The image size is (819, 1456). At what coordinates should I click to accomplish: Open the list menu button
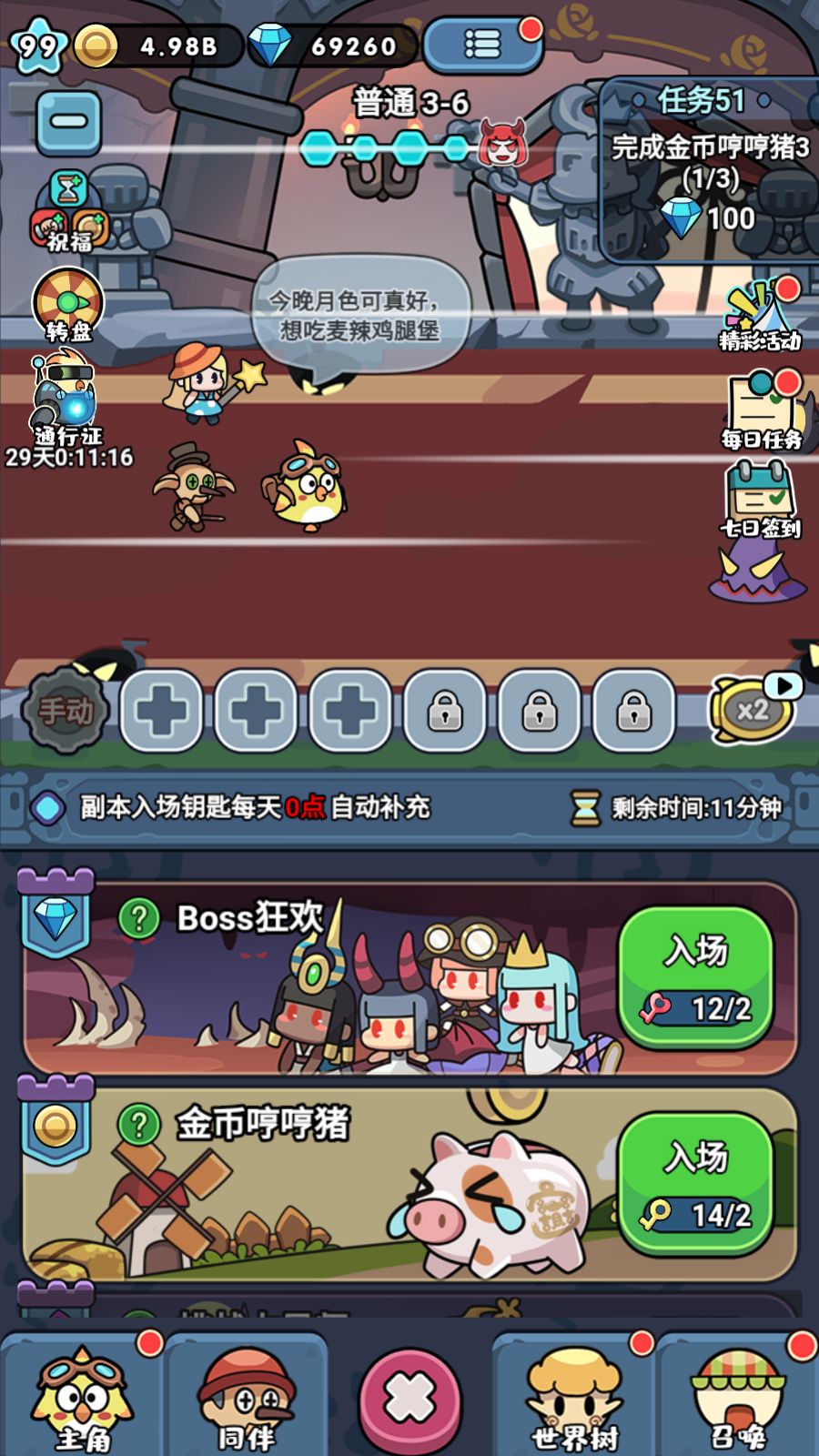[482, 44]
